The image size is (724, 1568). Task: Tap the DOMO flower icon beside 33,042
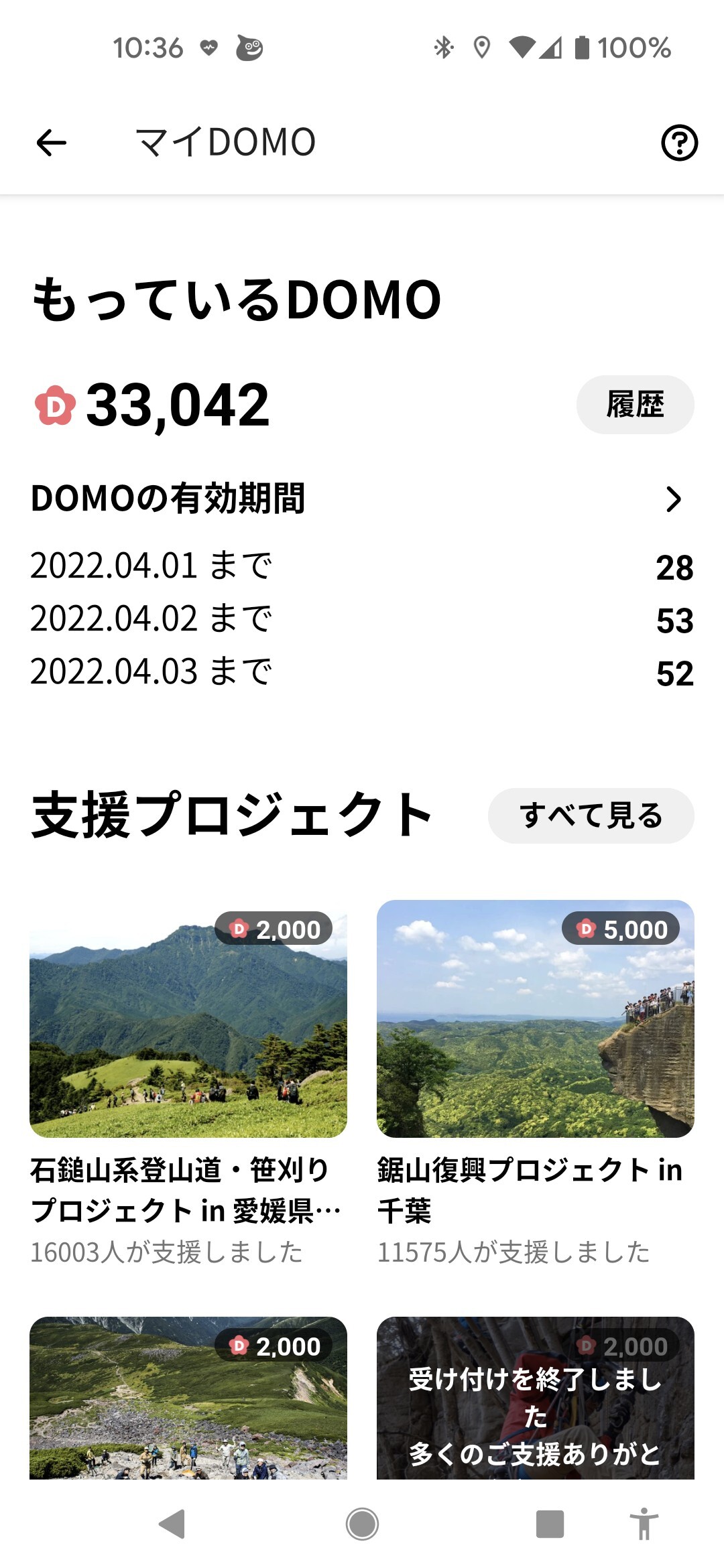coord(54,405)
